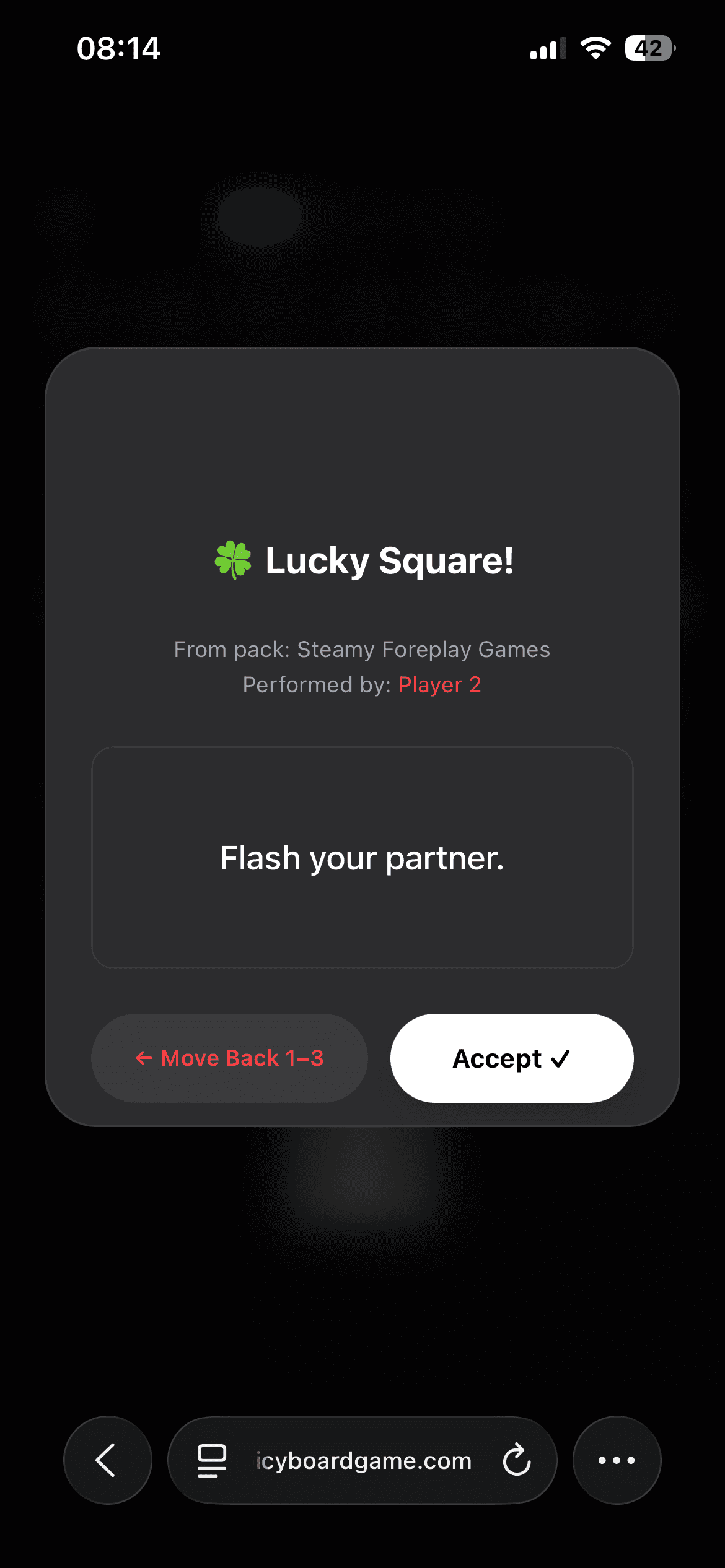Open the page settings icon in the address bar
The width and height of the screenshot is (725, 1568).
click(211, 1461)
